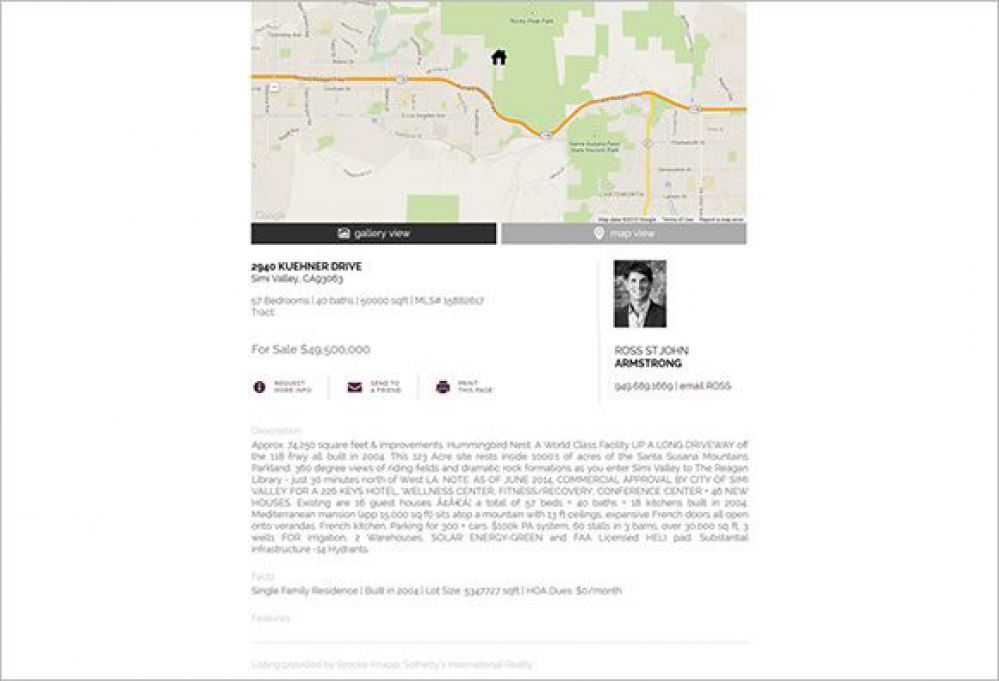Open the map's Terms of Use link

pos(677,219)
